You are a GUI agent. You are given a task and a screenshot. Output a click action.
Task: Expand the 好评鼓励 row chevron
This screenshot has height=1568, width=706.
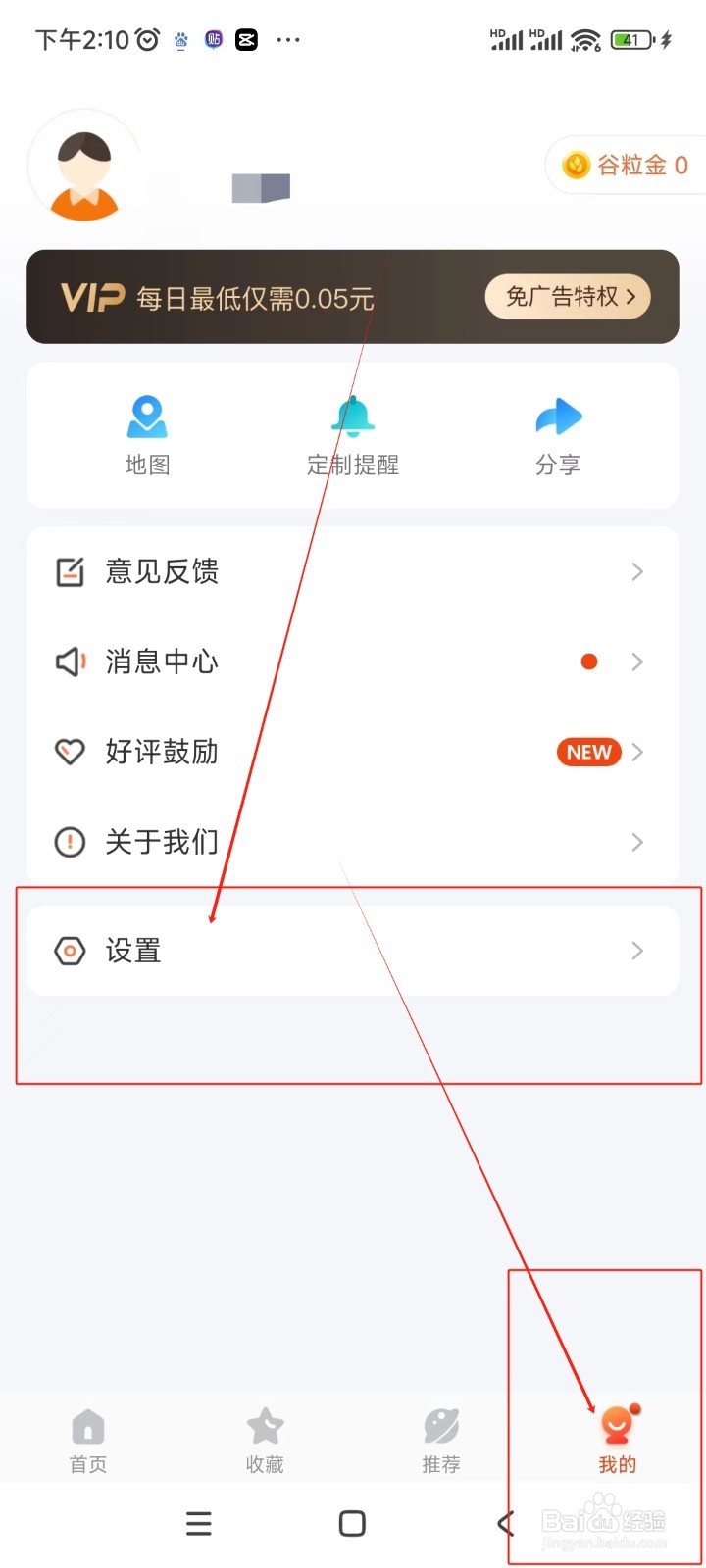[637, 752]
